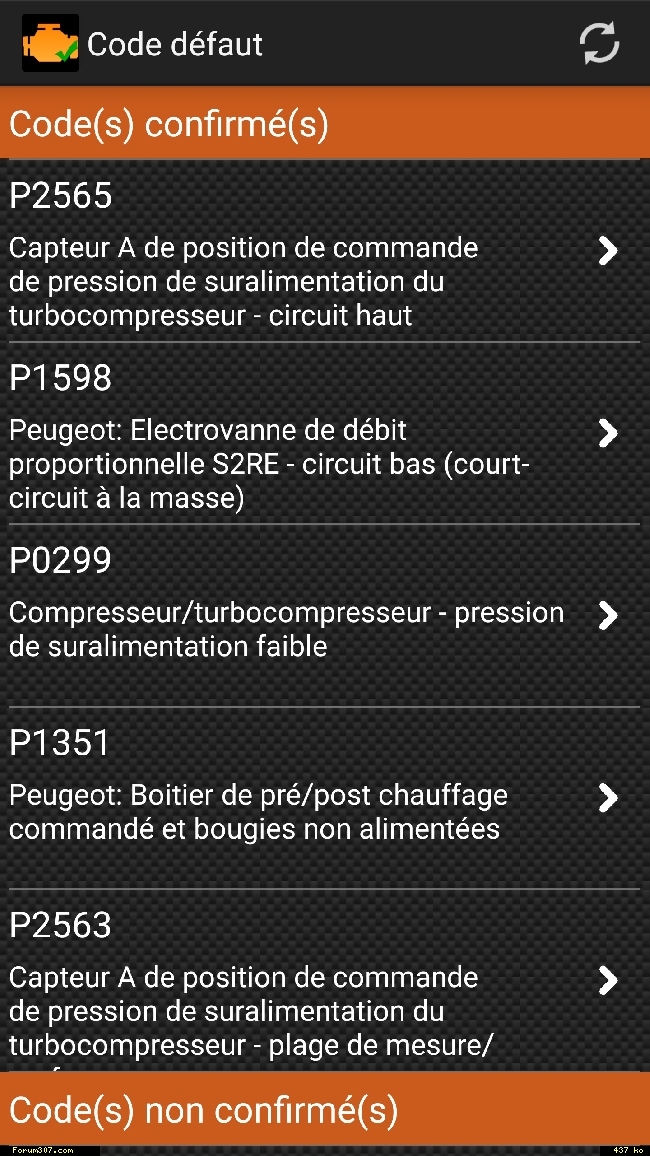
Task: Open the P1598 Electrovanne fault entry
Action: (x=320, y=434)
